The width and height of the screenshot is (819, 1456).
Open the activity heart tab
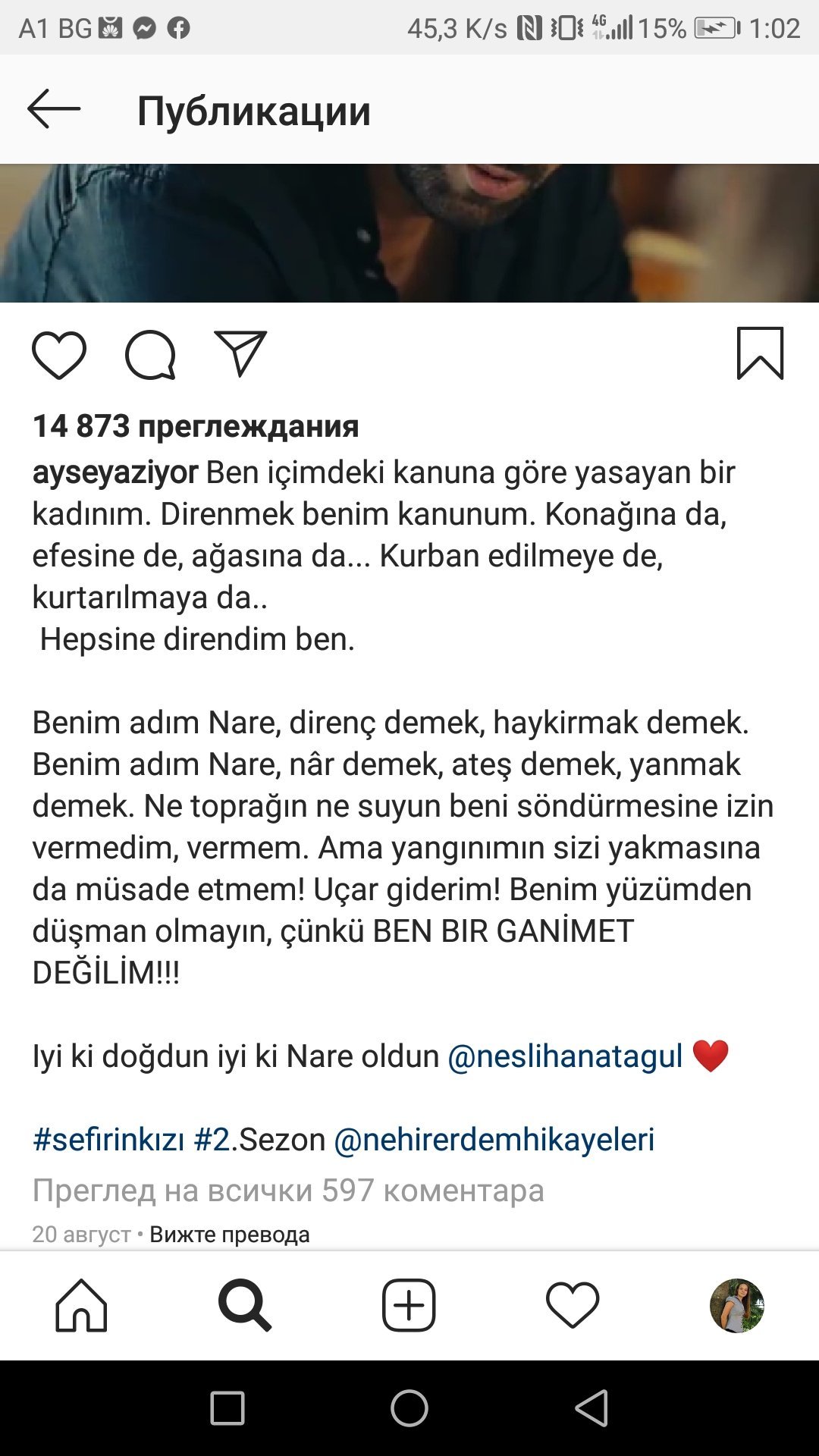pyautogui.click(x=573, y=1306)
